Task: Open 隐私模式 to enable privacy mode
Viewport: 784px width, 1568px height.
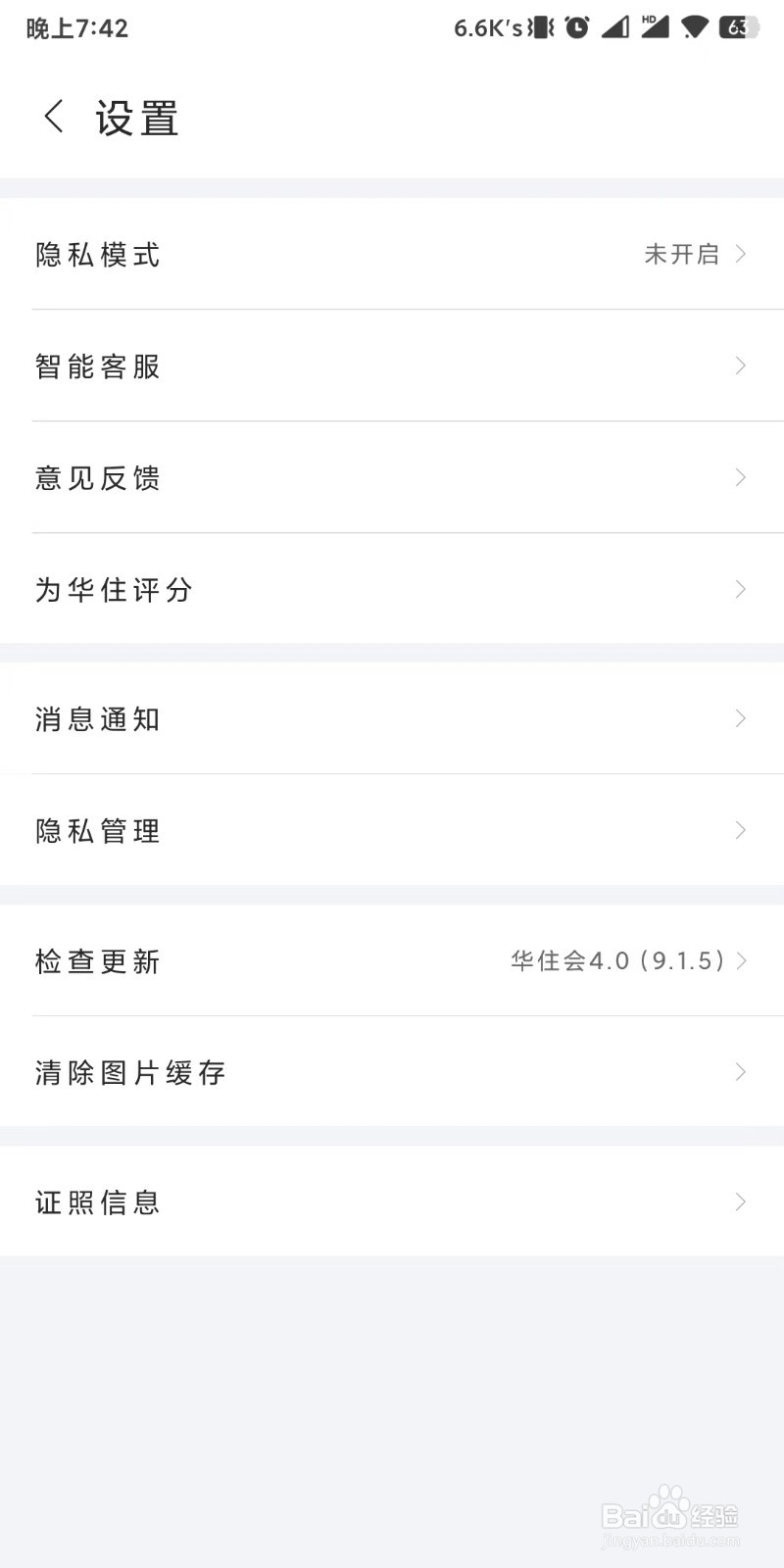Action: [x=97, y=254]
